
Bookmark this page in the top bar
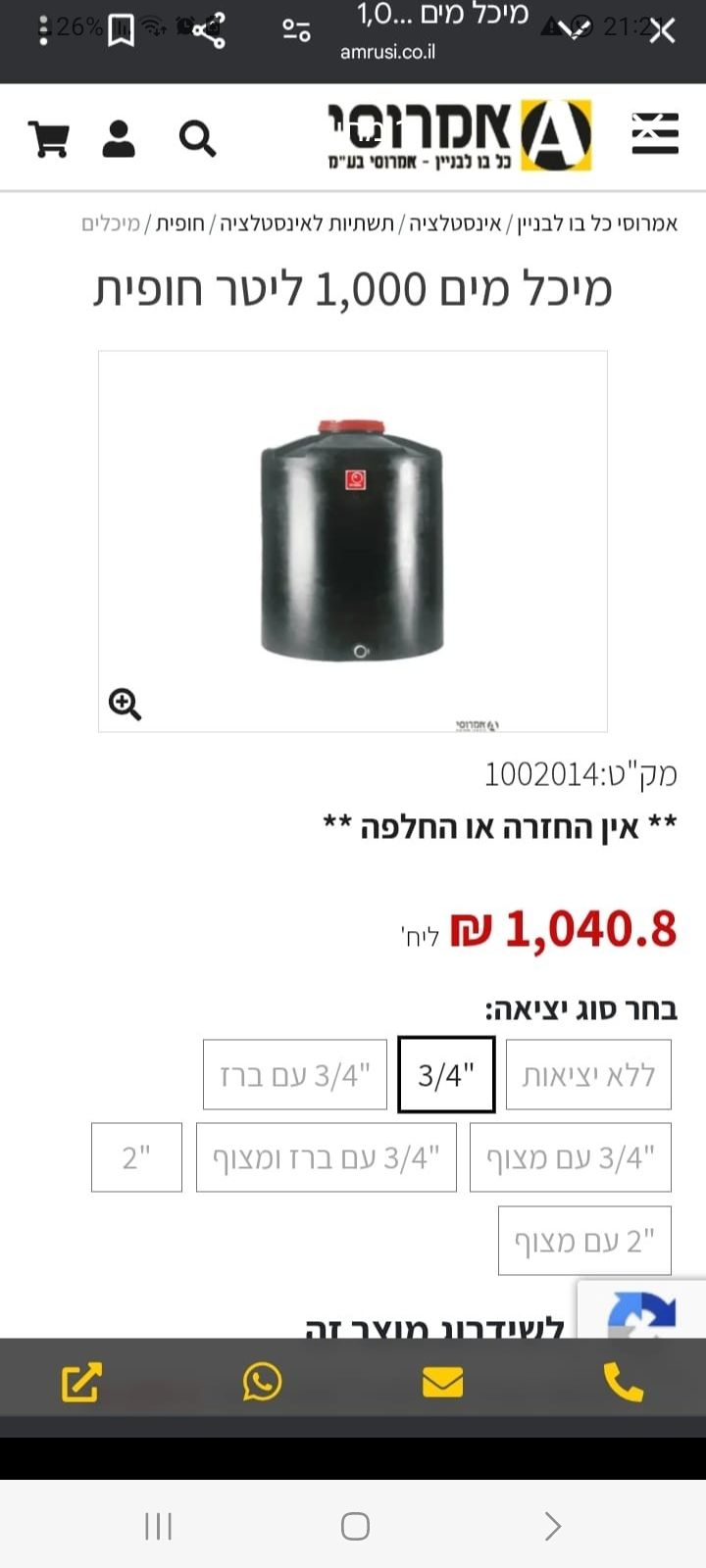pyautogui.click(x=121, y=31)
